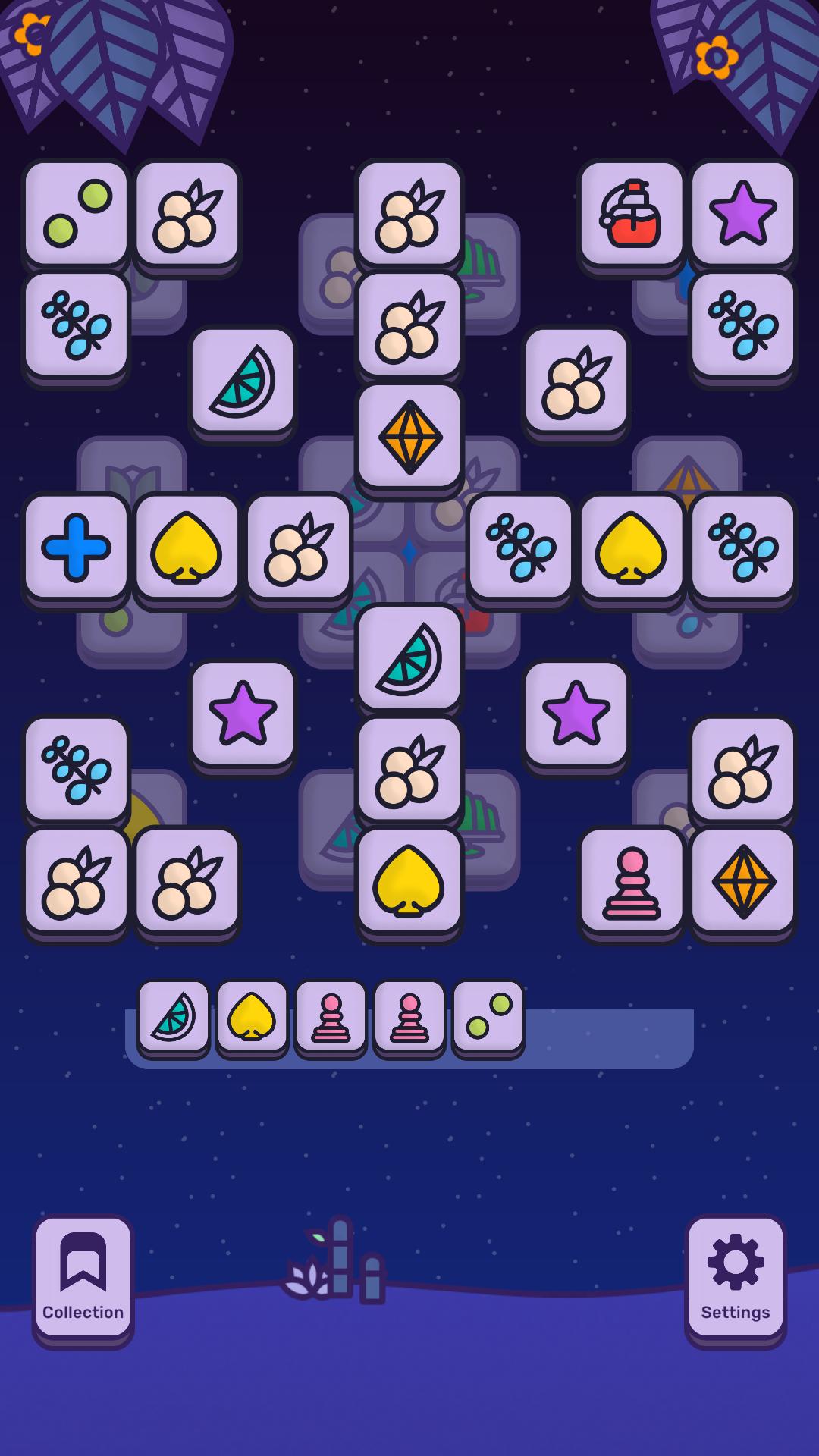Select the blue plus sign tile
The image size is (819, 1456).
coord(76,550)
